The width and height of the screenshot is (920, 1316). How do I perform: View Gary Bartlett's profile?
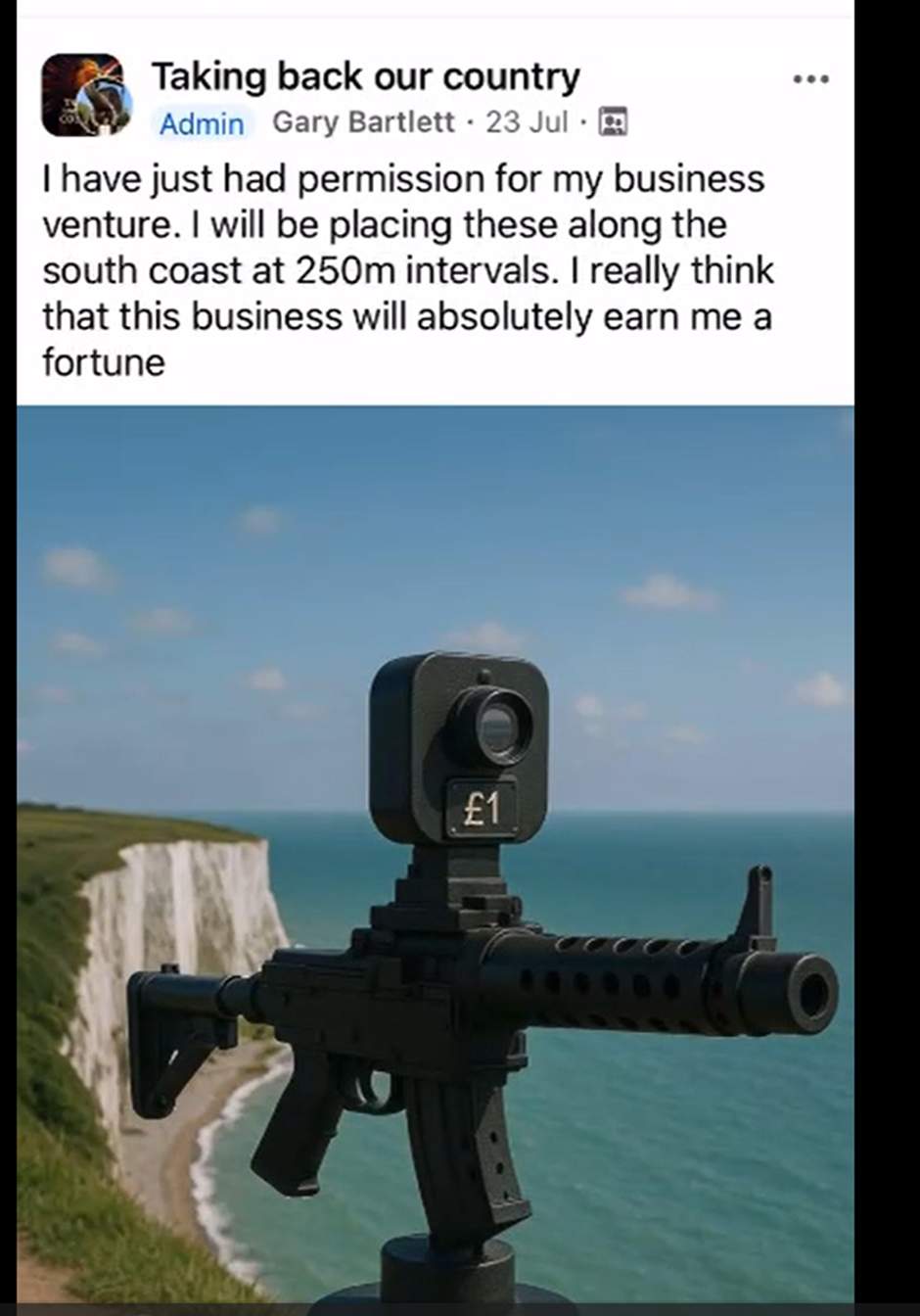coord(363,122)
